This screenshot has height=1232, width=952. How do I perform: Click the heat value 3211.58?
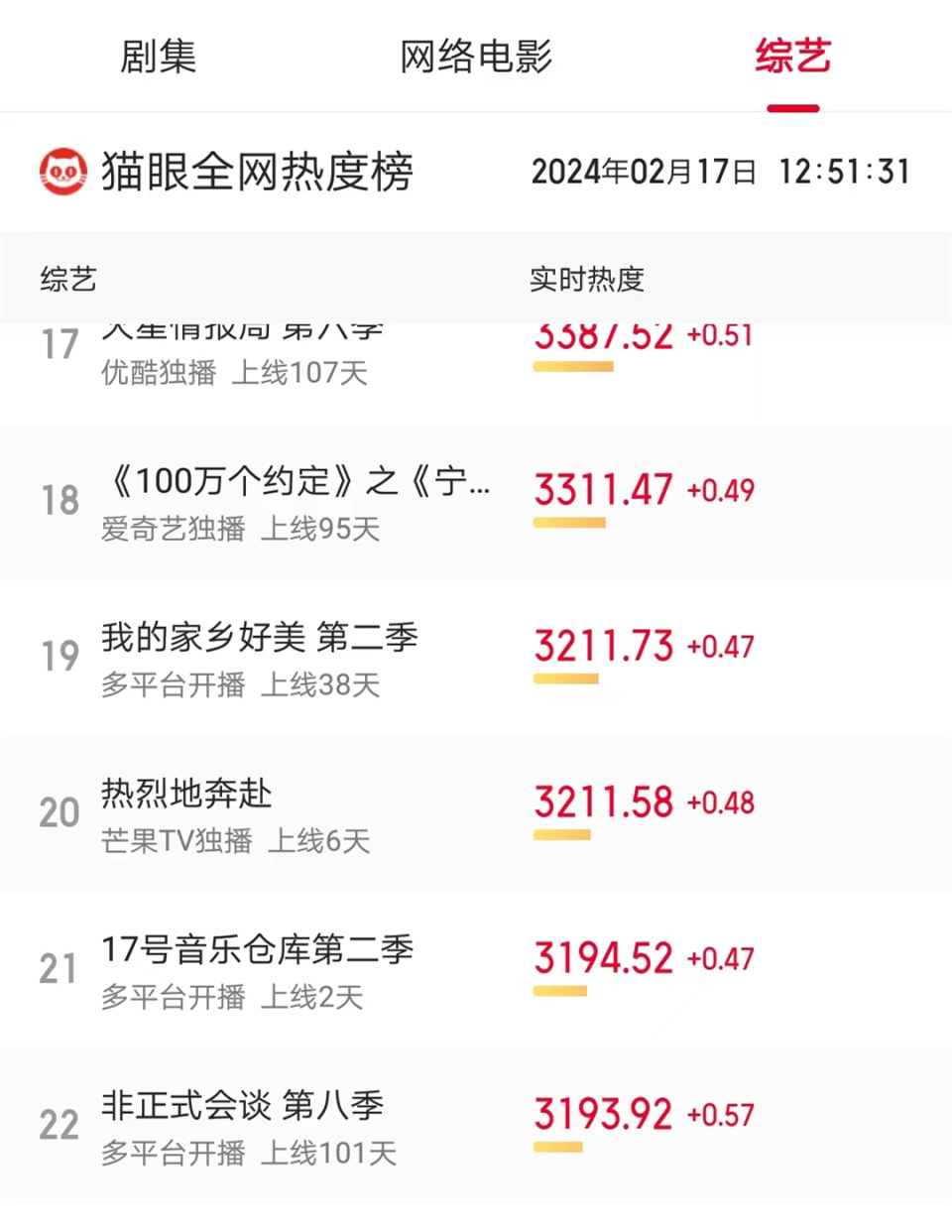pyautogui.click(x=603, y=800)
